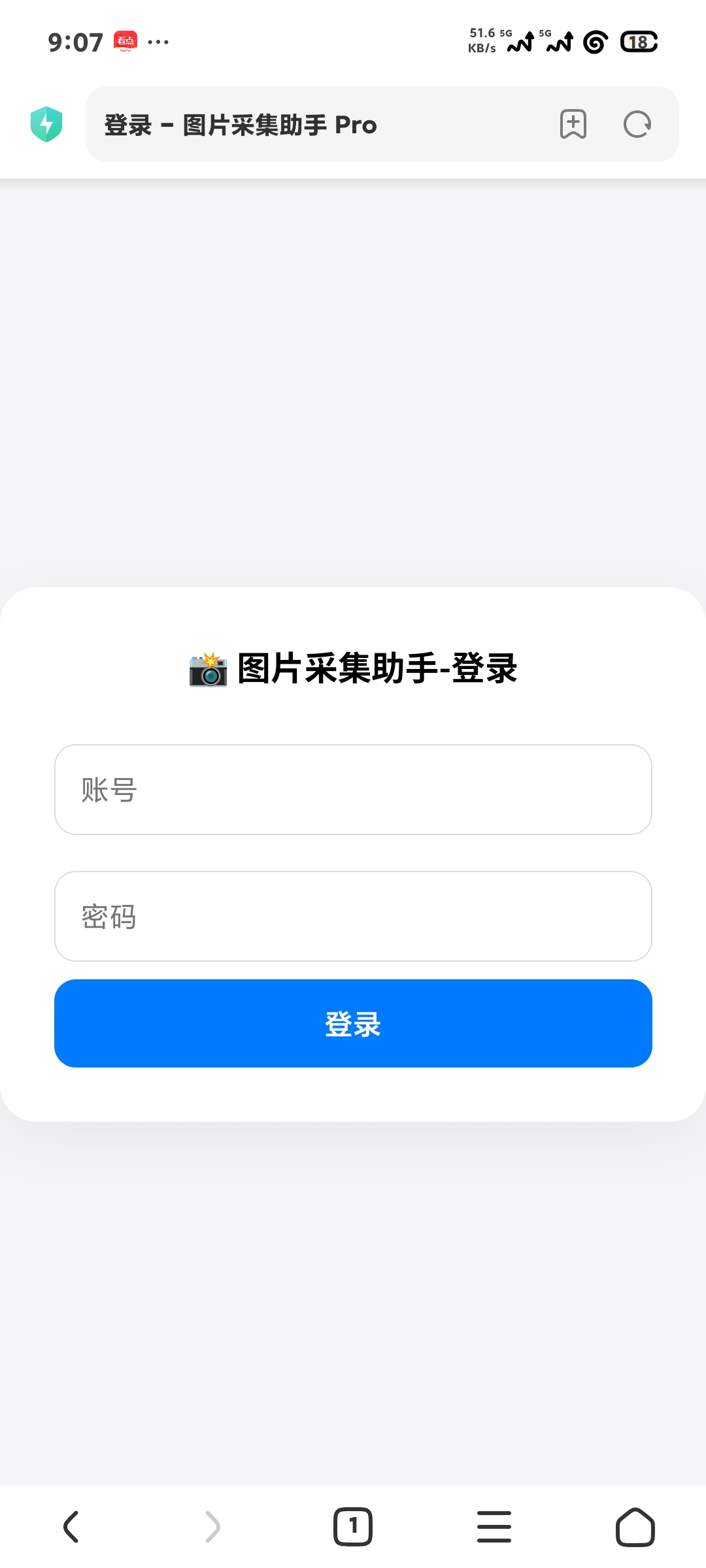Open the browser hamburger menu
The image size is (706, 1568).
point(494,1527)
